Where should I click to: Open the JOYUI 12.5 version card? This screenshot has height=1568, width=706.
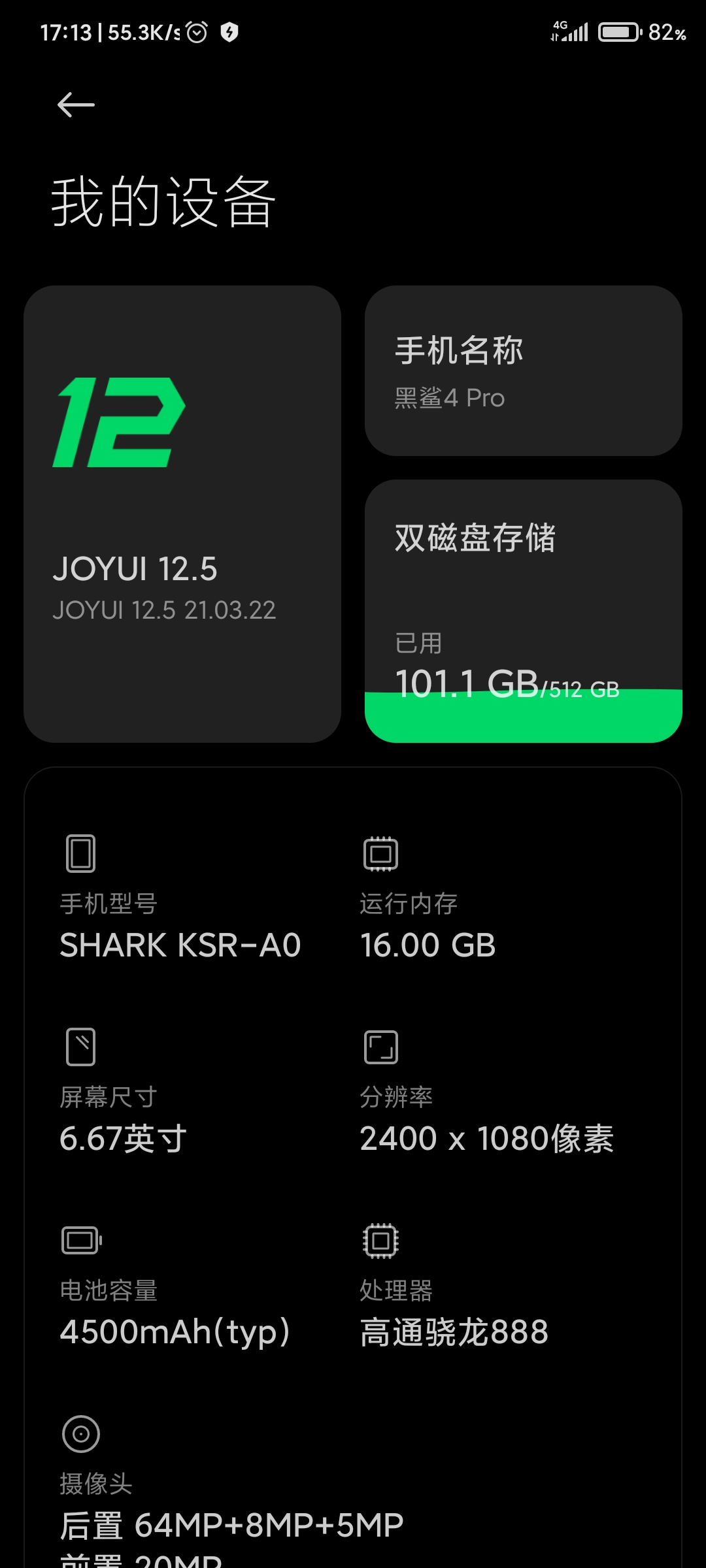[x=182, y=514]
